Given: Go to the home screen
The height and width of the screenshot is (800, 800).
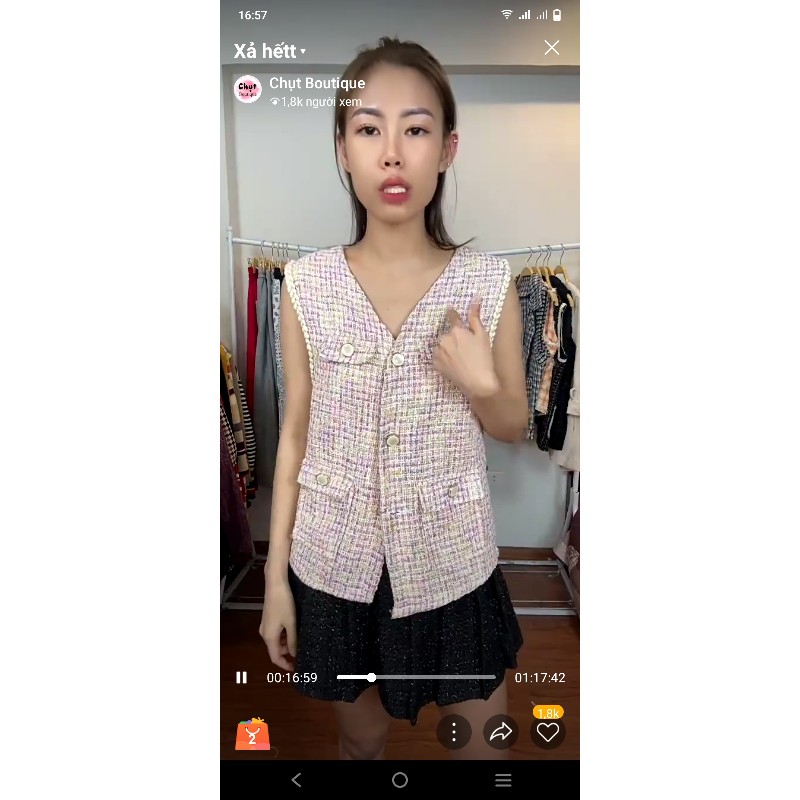Looking at the screenshot, I should tap(400, 780).
